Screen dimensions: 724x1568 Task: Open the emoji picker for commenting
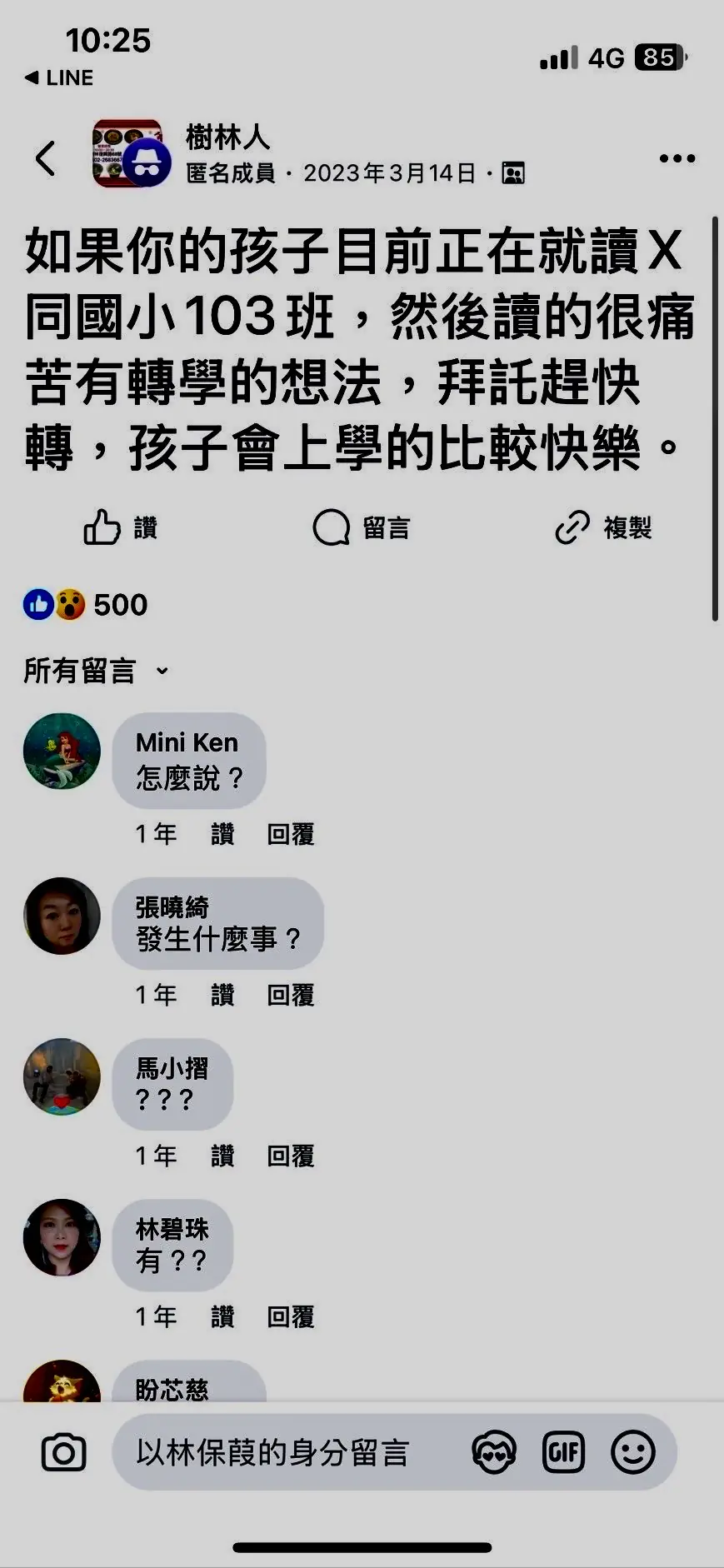click(x=634, y=1452)
